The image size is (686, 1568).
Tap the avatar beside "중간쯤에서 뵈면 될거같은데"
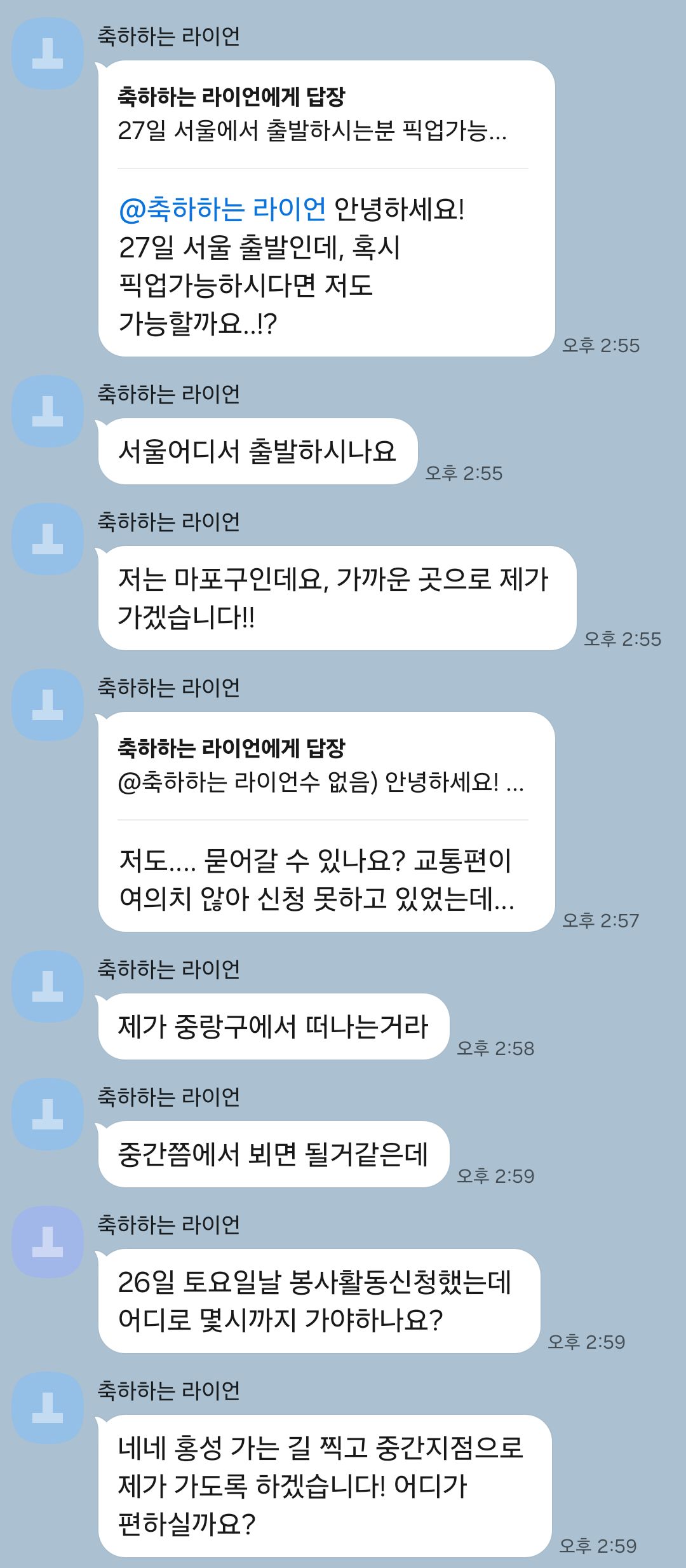(48, 1114)
